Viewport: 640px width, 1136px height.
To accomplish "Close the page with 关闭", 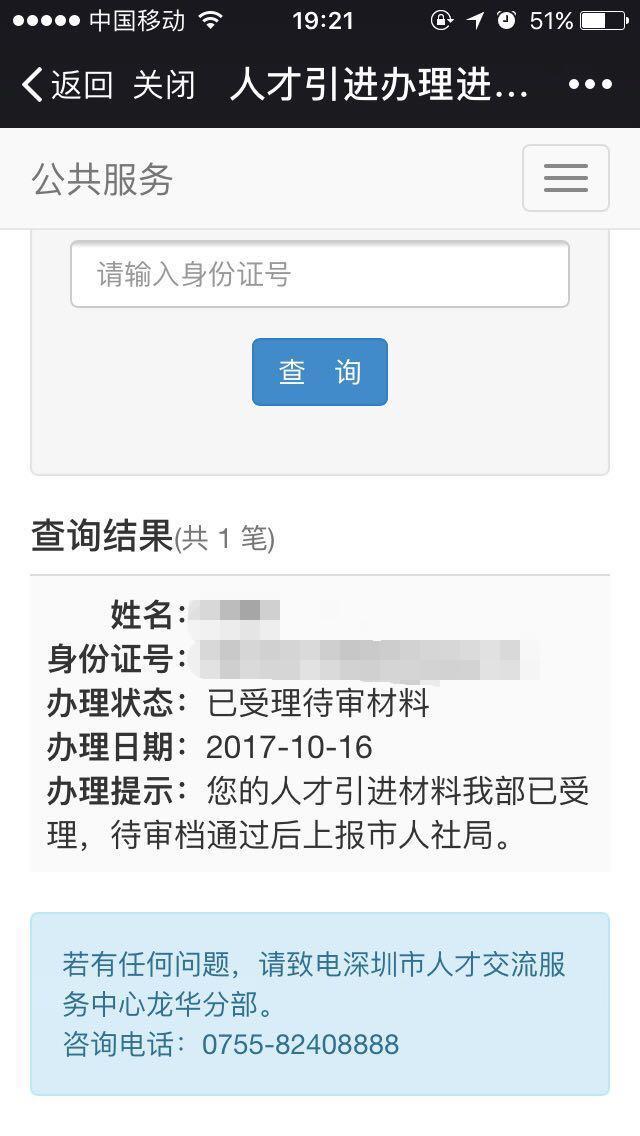I will coord(164,85).
